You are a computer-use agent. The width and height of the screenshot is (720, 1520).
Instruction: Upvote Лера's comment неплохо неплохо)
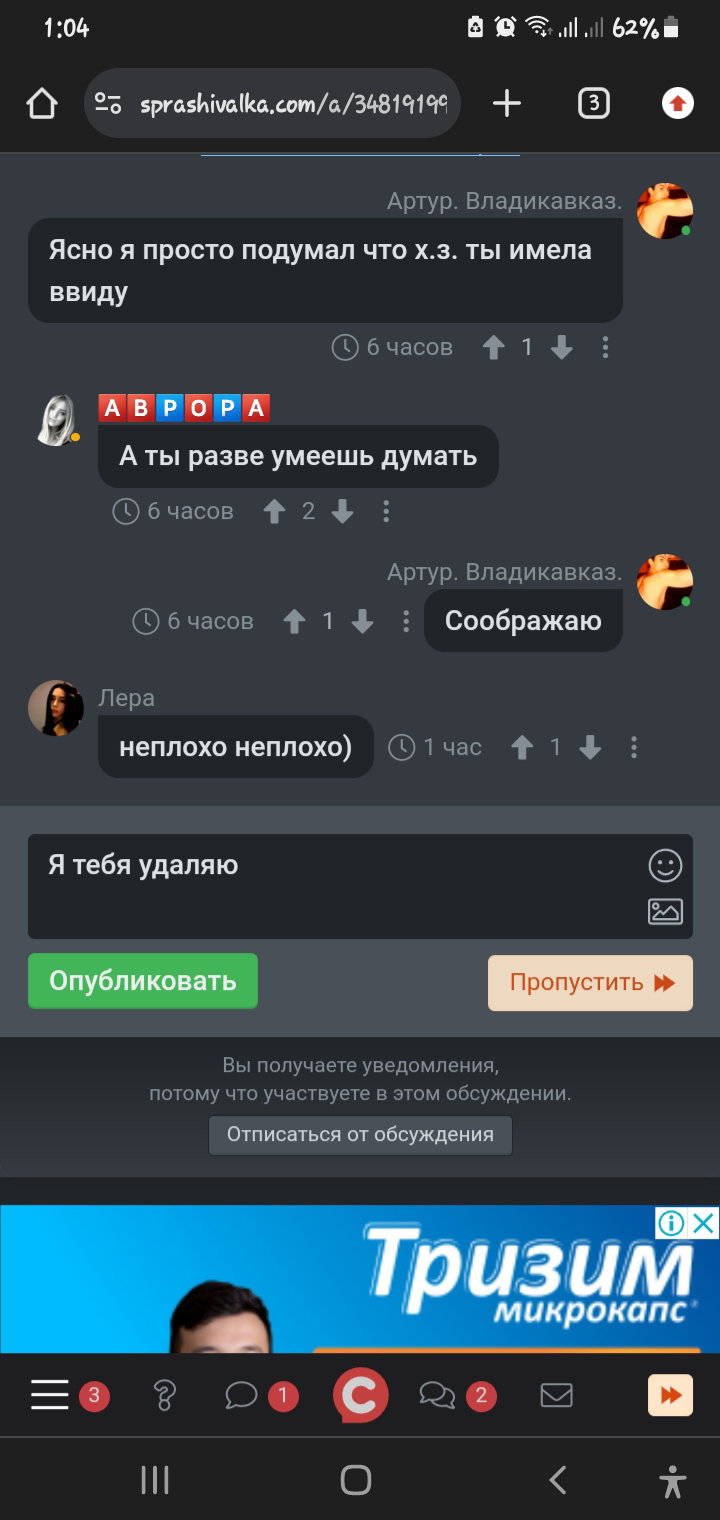522,747
